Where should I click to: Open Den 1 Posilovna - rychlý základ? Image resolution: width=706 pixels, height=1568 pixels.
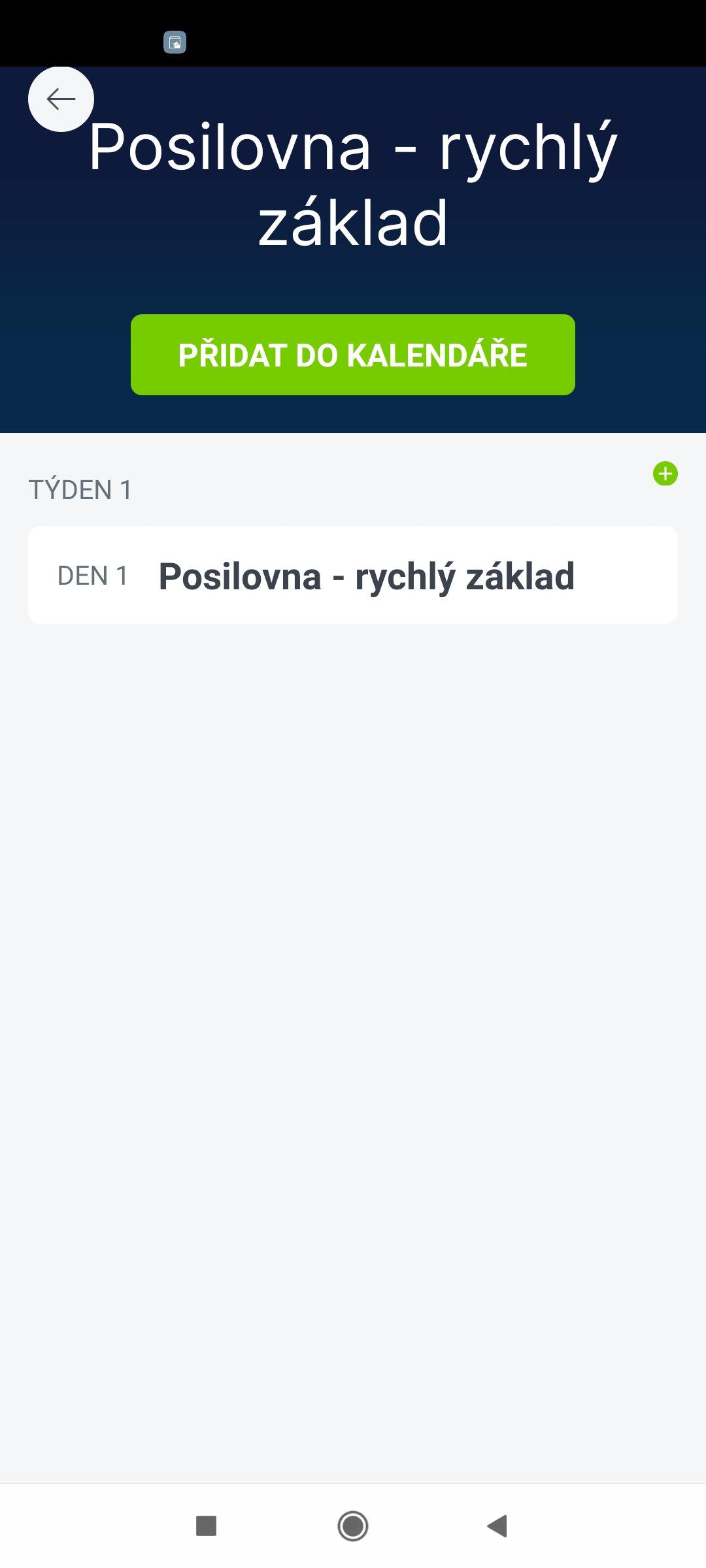(x=353, y=576)
